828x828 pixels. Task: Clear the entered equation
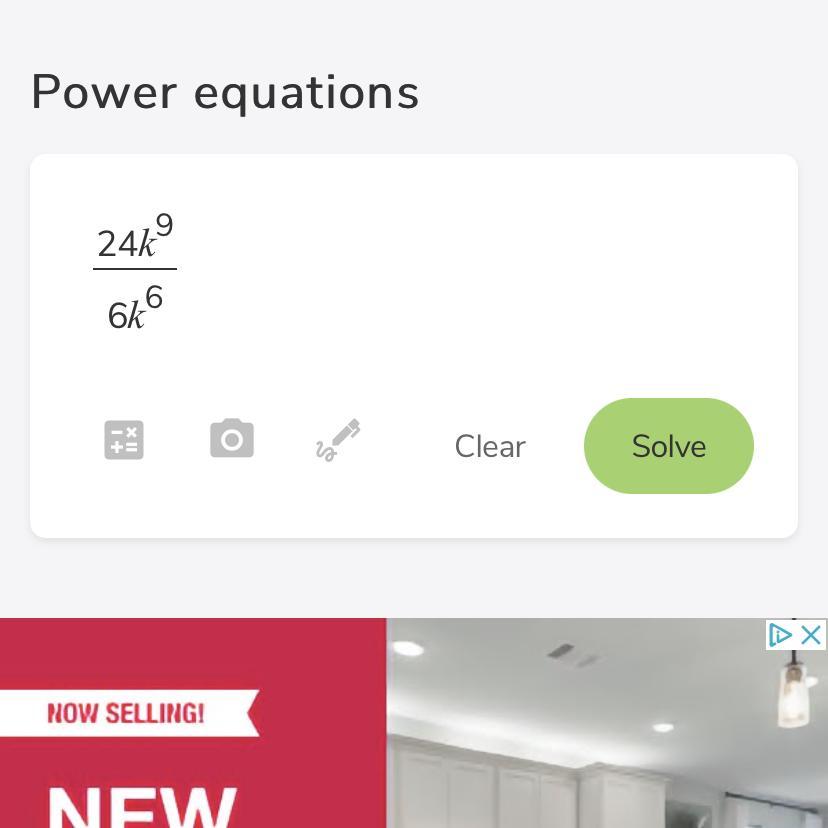click(x=490, y=446)
